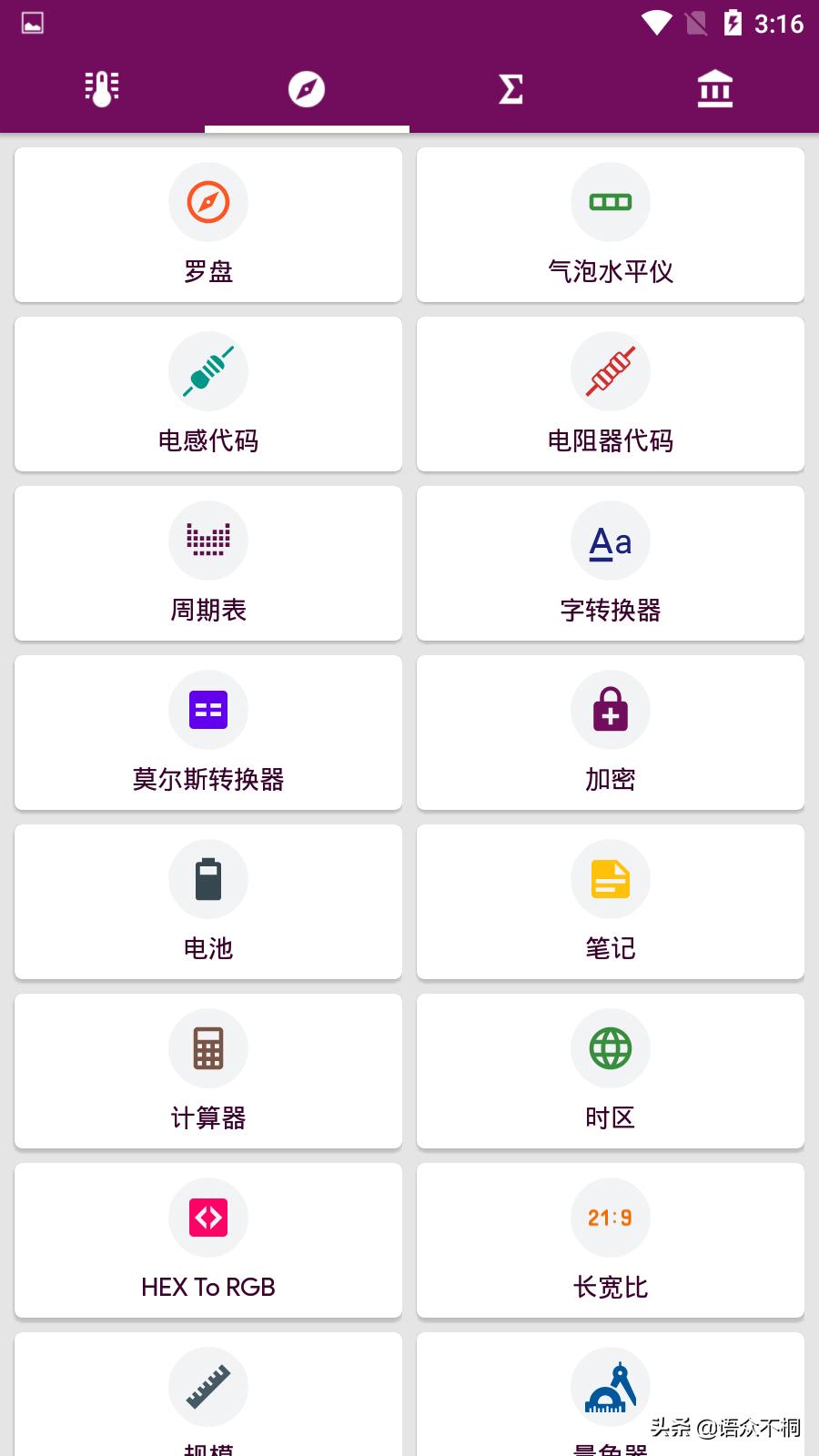Select the 电阻器代码 resistor code tool
The image size is (819, 1456).
point(610,393)
